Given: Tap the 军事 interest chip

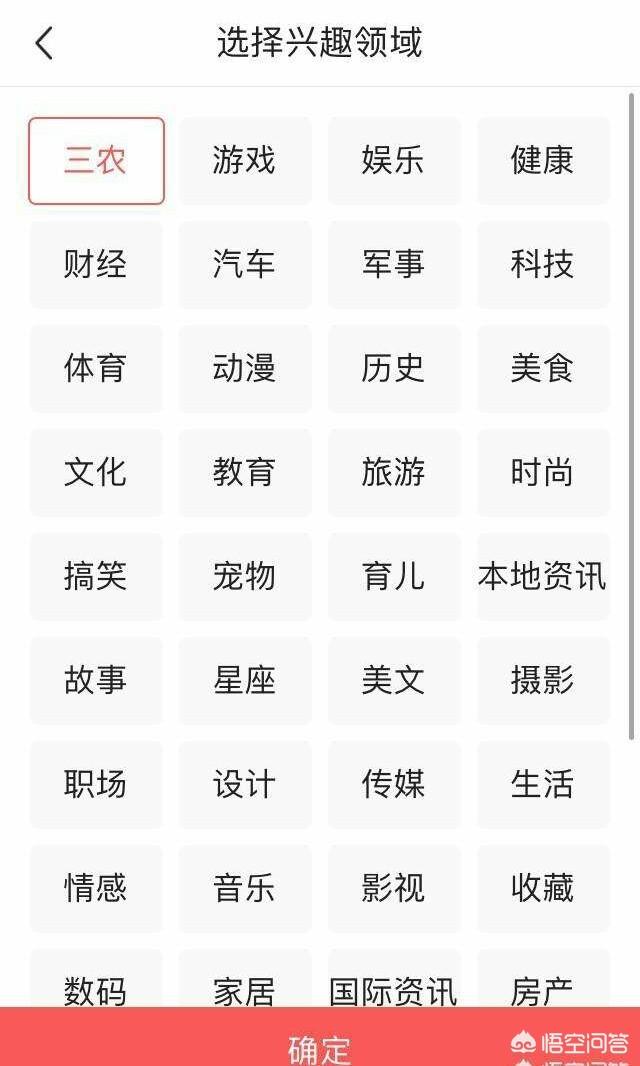Looking at the screenshot, I should tap(394, 265).
